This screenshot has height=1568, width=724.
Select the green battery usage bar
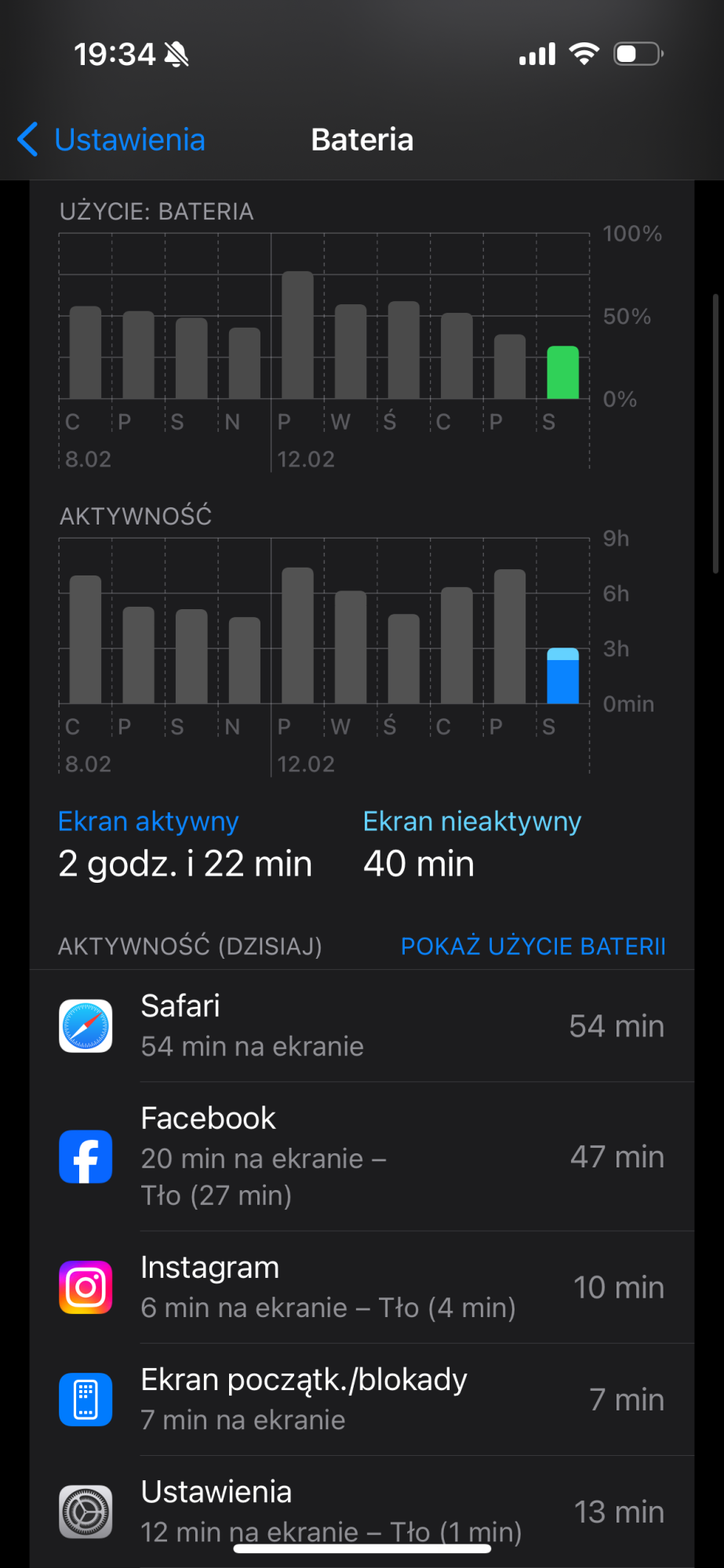(562, 372)
